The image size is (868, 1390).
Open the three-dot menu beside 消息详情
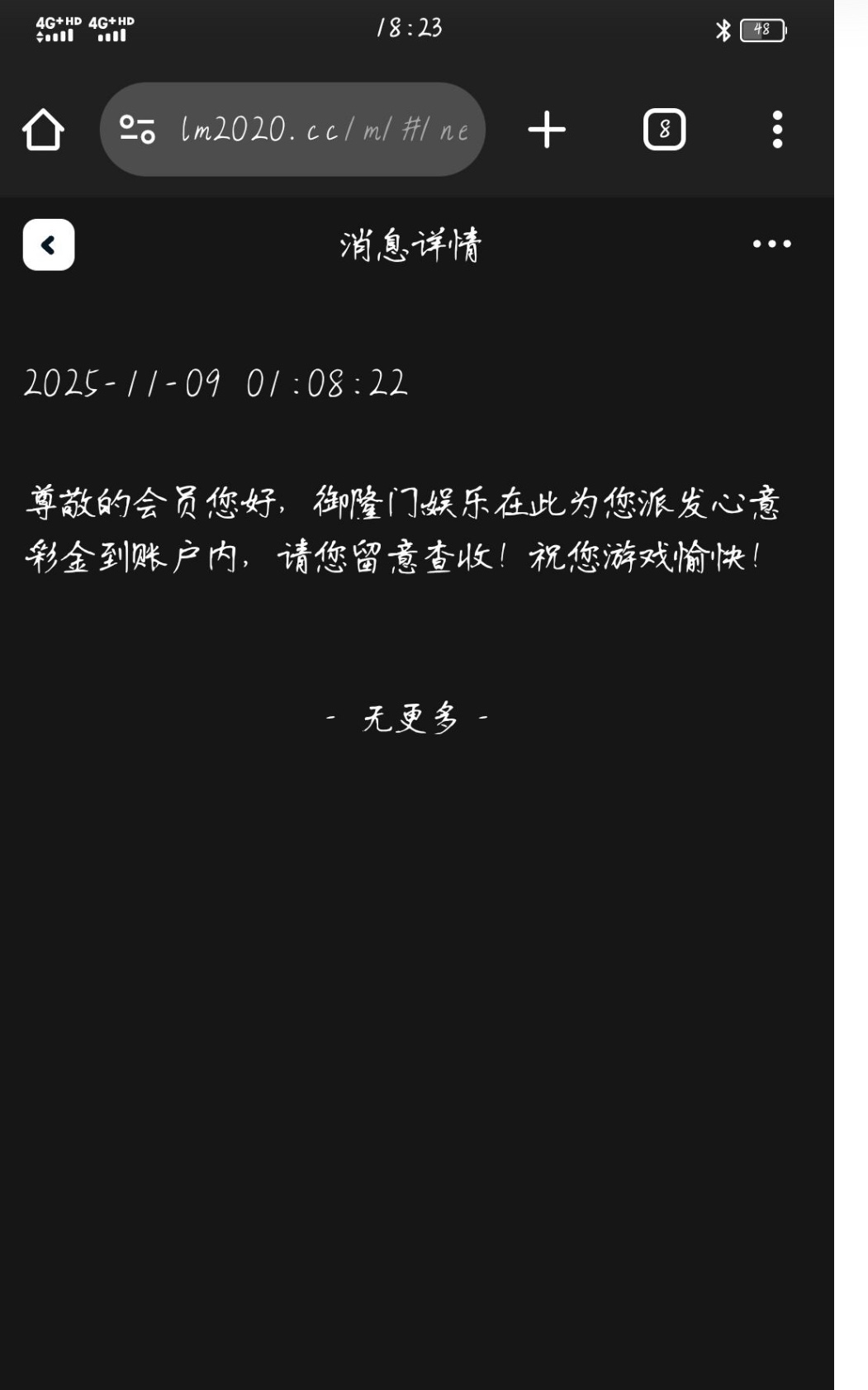[x=771, y=244]
